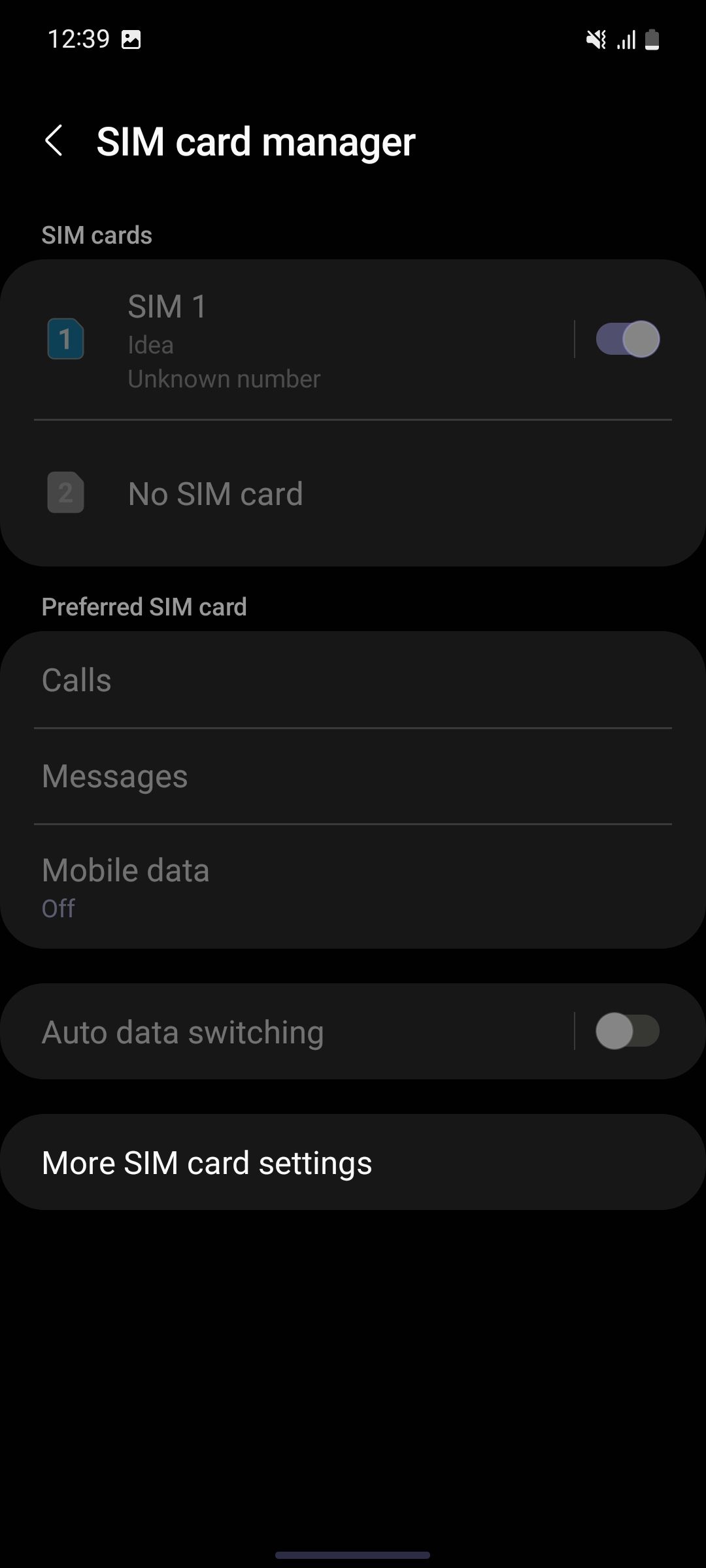
Task: Select the No SIM card slot
Action: (x=216, y=494)
